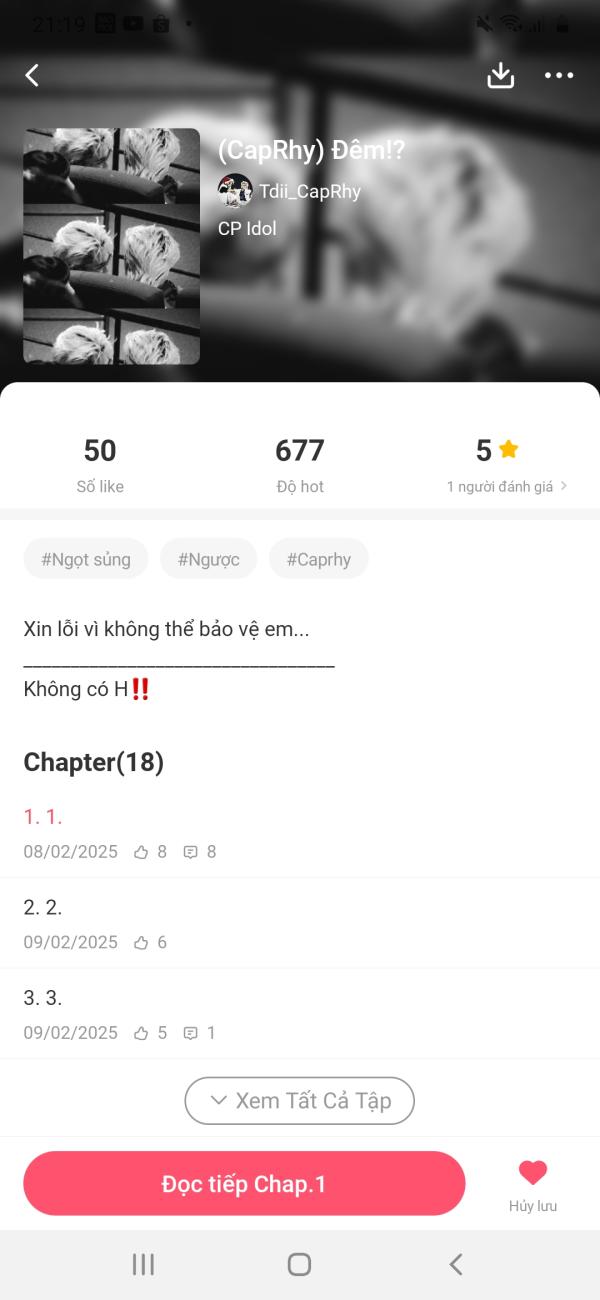The height and width of the screenshot is (1300, 600).
Task: Open the system recent apps view
Action: click(x=143, y=1264)
